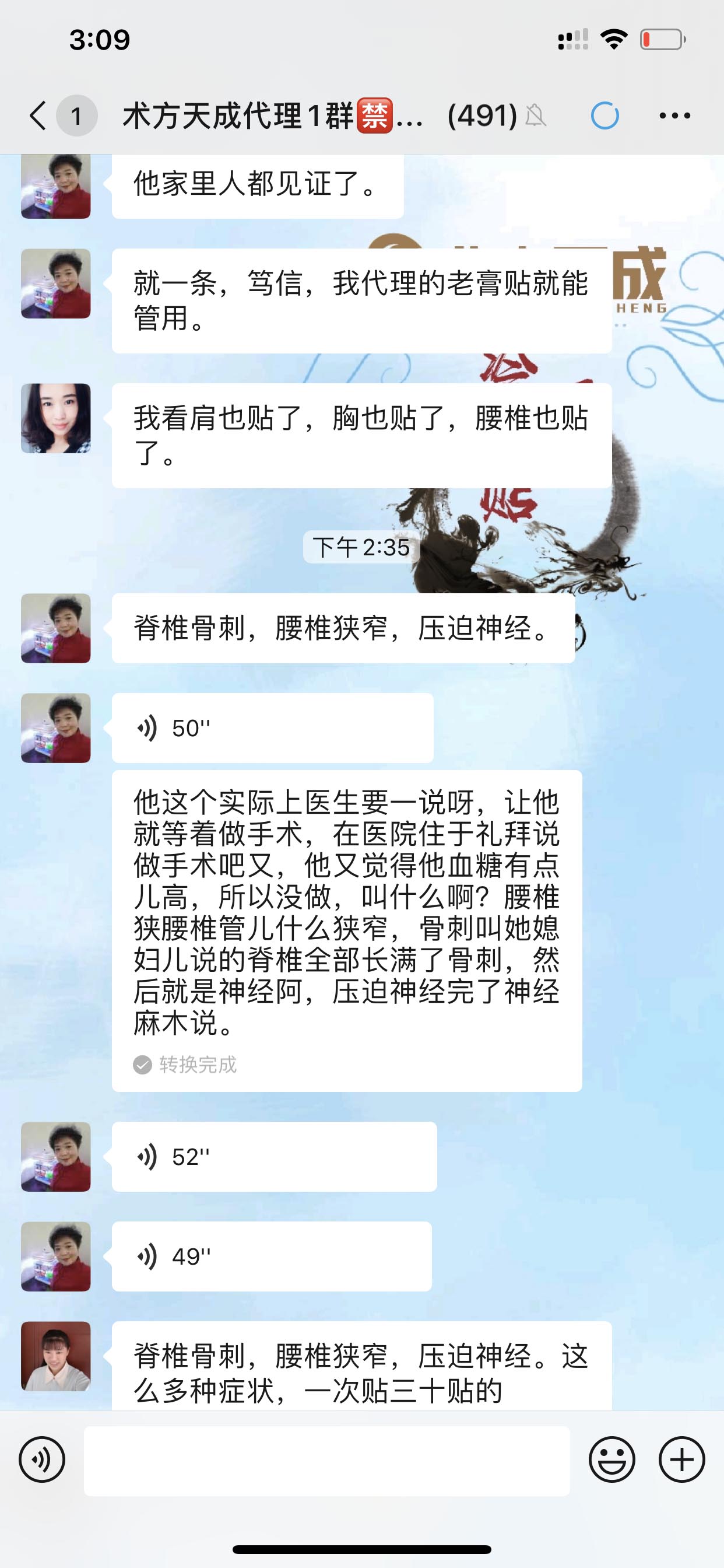Tap the blue circle icon in header
Image resolution: width=724 pixels, height=1568 pixels.
(604, 115)
